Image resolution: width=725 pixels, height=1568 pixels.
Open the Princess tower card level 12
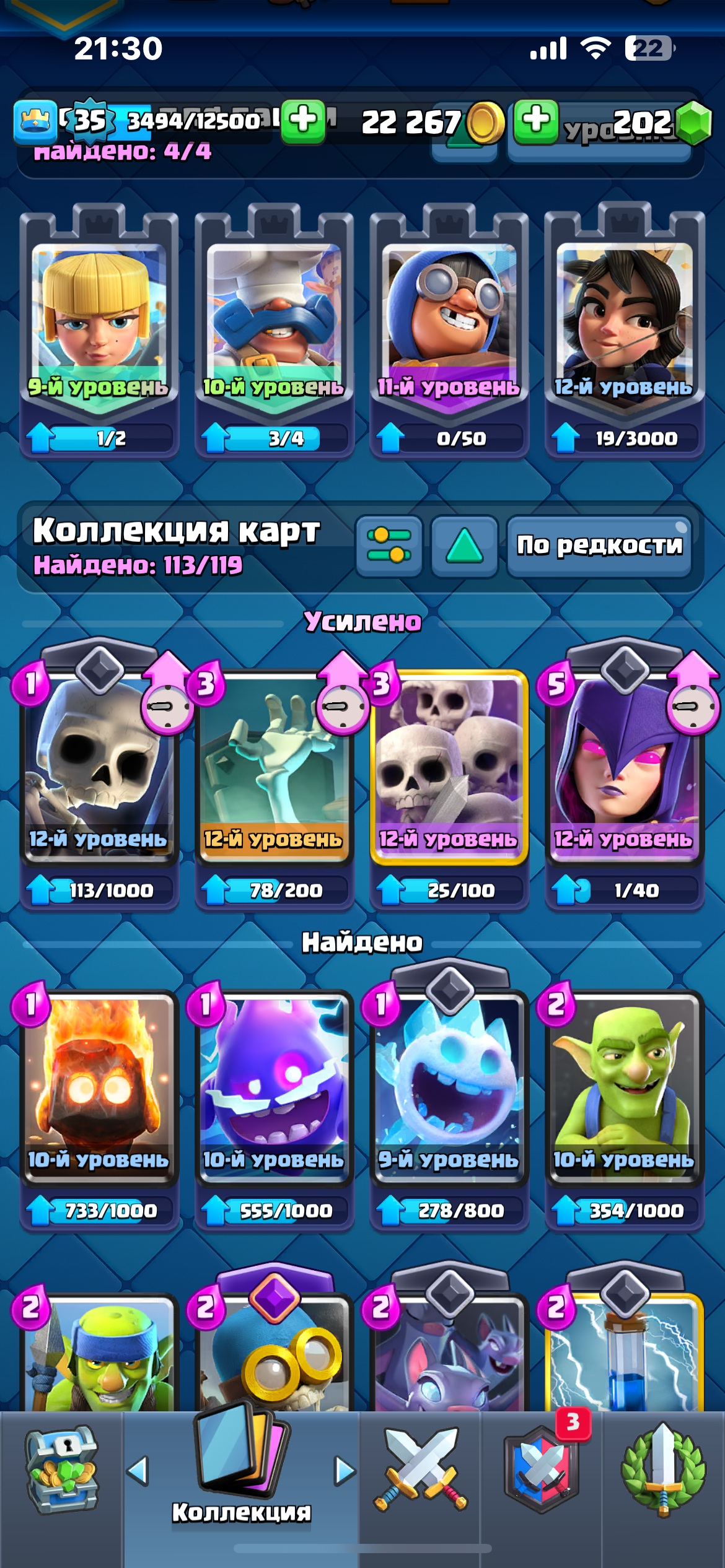(x=624, y=322)
